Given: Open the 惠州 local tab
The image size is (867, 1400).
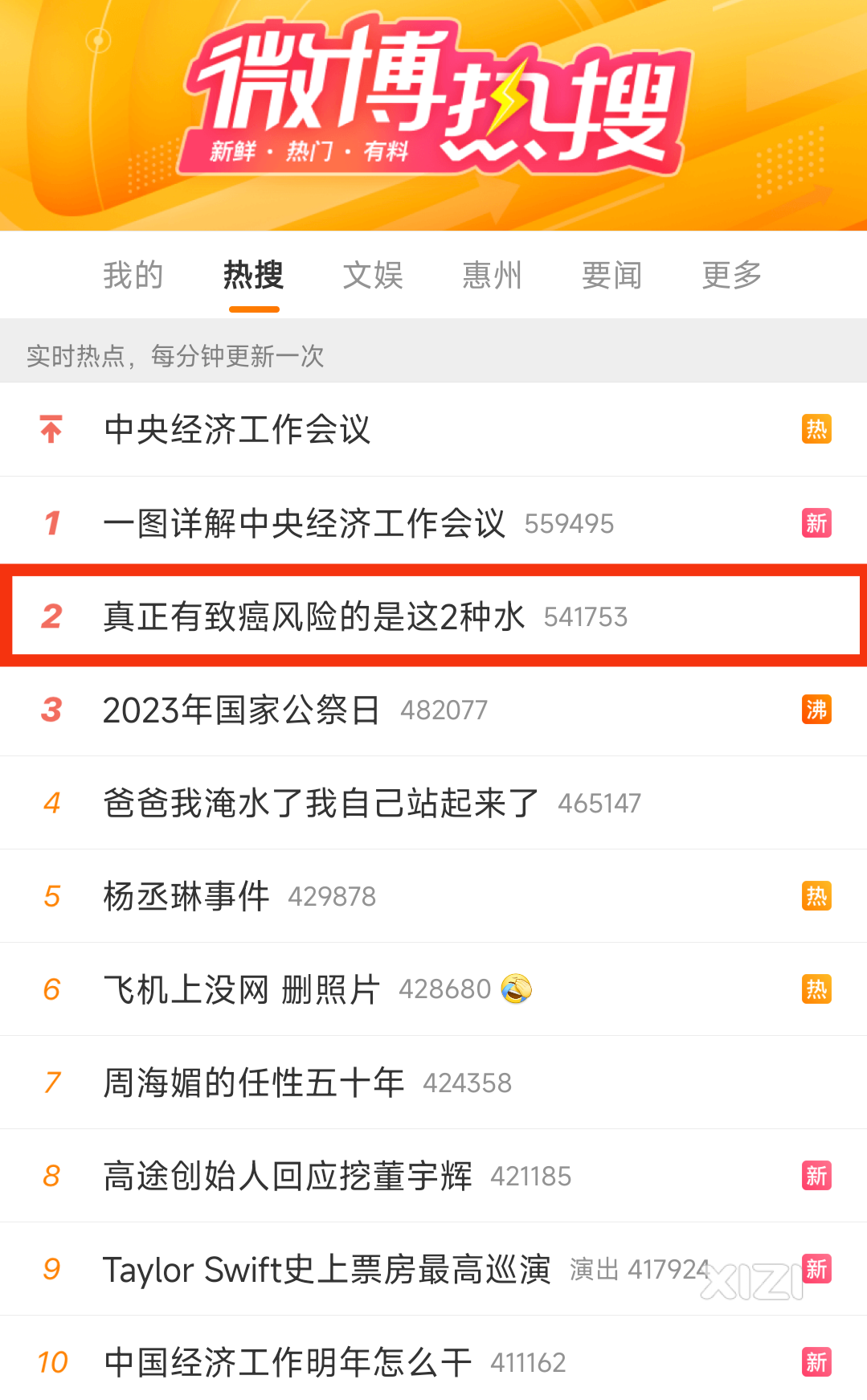Looking at the screenshot, I should (493, 275).
